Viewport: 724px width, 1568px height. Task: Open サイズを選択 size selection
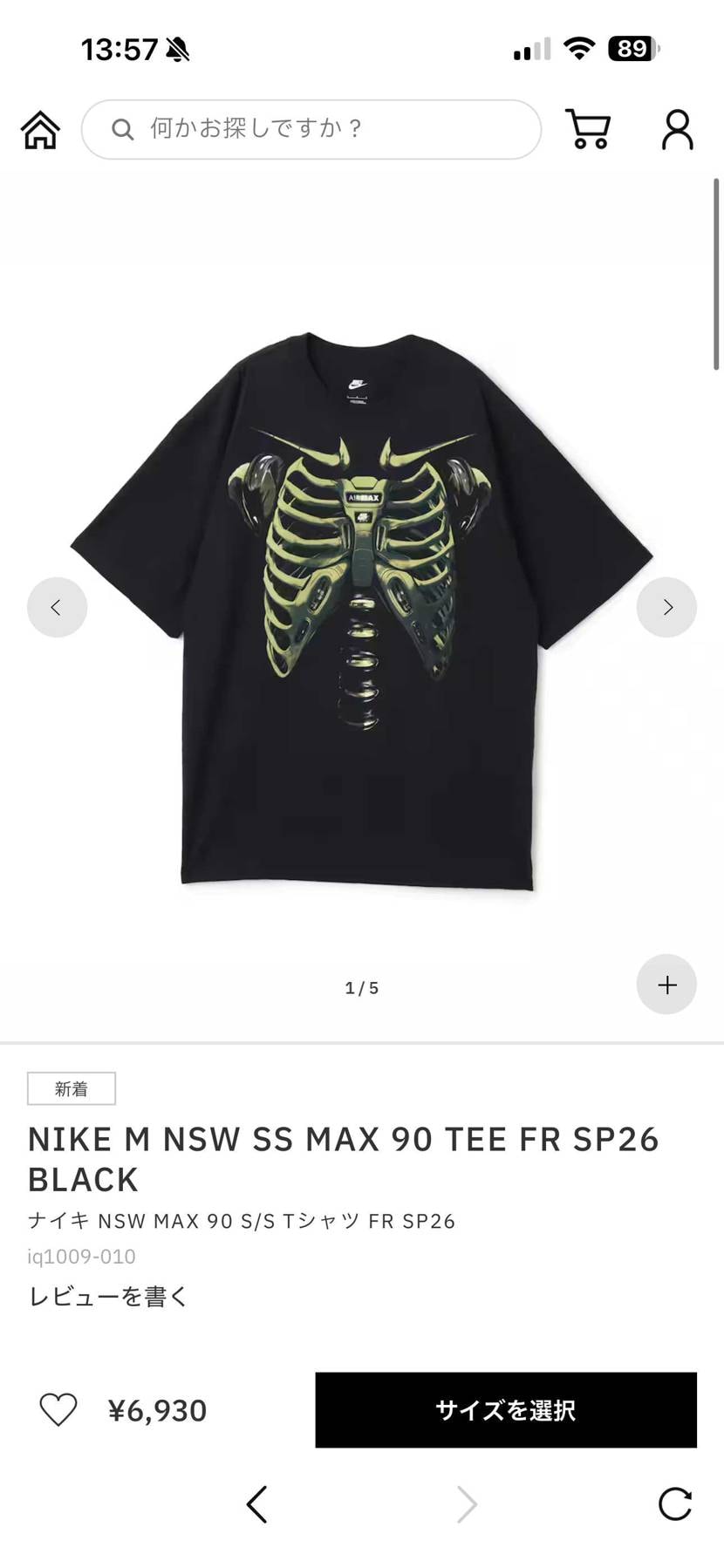(506, 1409)
